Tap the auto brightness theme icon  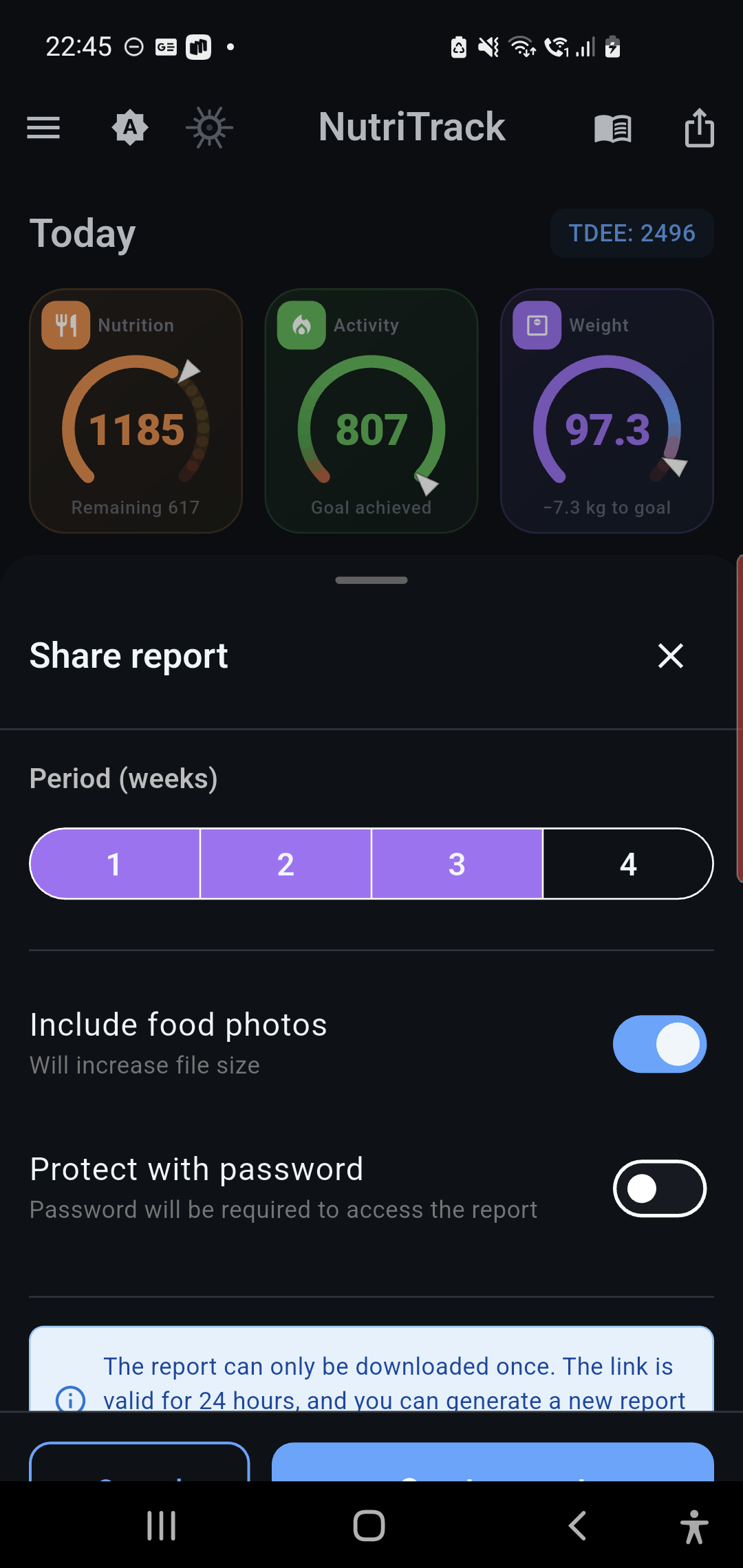coord(130,128)
